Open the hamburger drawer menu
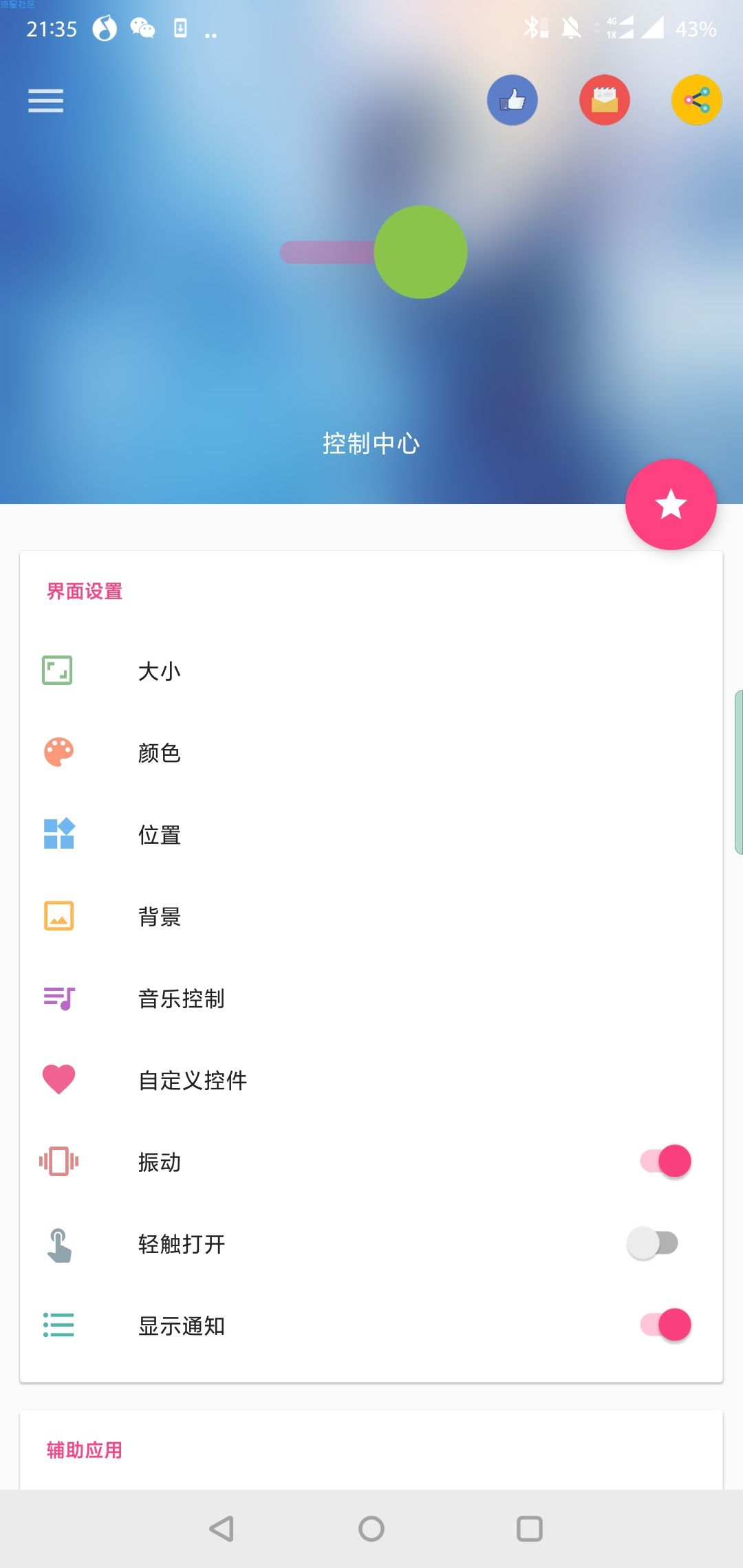743x1568 pixels. tap(45, 100)
